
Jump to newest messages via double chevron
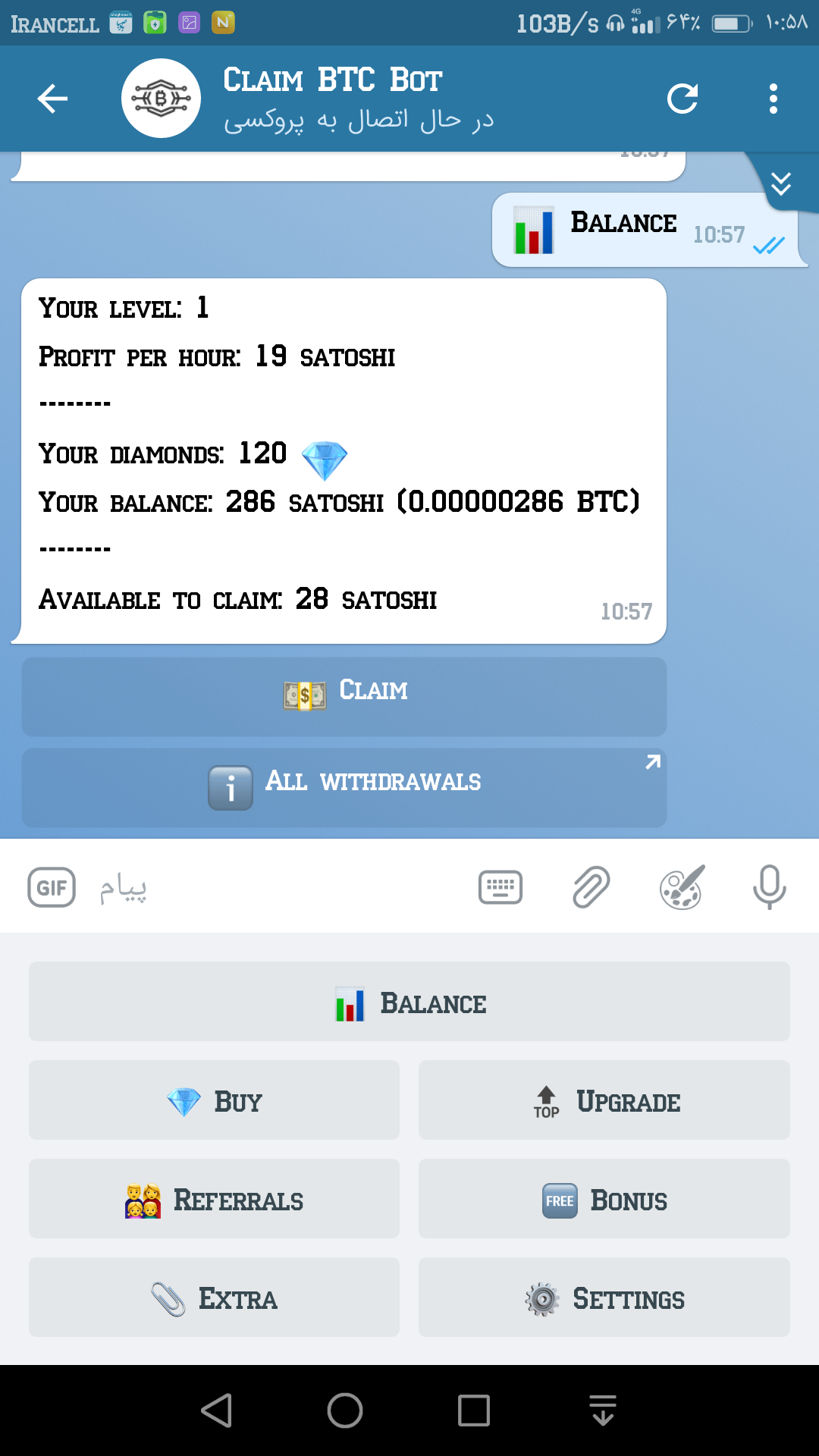(x=781, y=183)
